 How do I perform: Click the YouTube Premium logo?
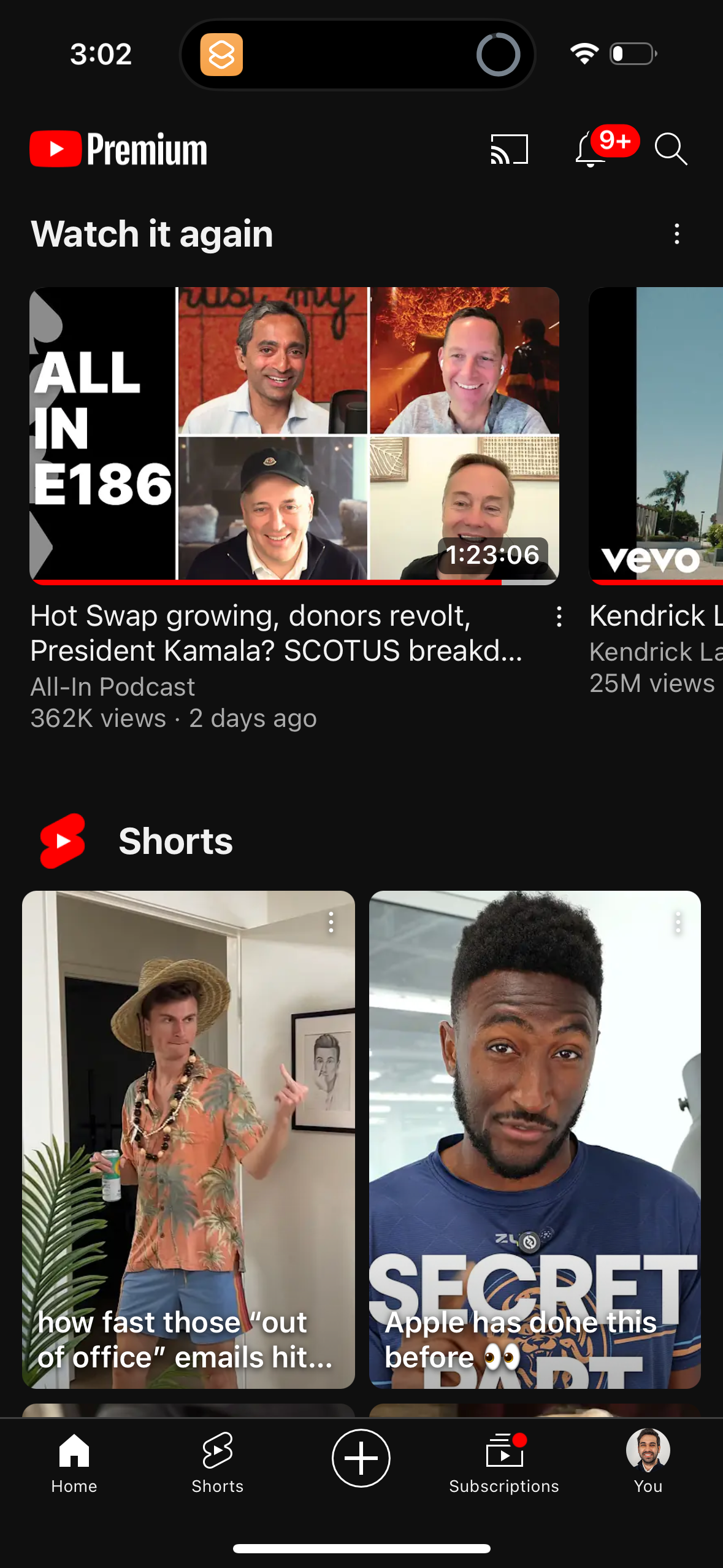[x=118, y=148]
